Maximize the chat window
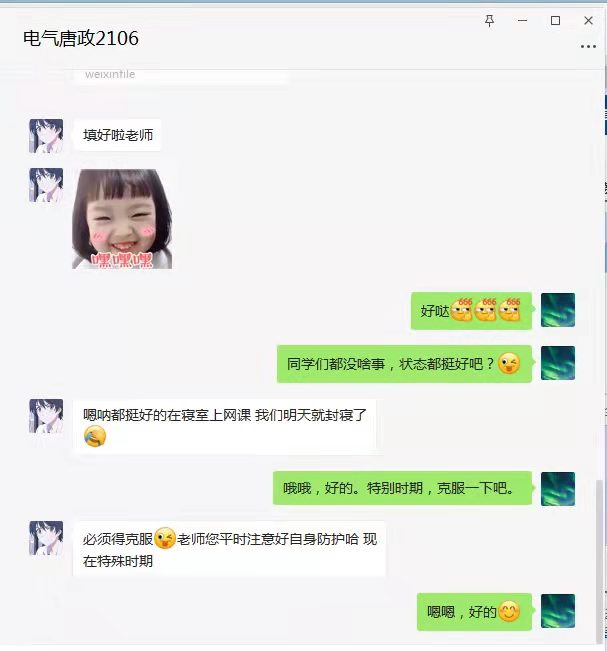 (555, 20)
